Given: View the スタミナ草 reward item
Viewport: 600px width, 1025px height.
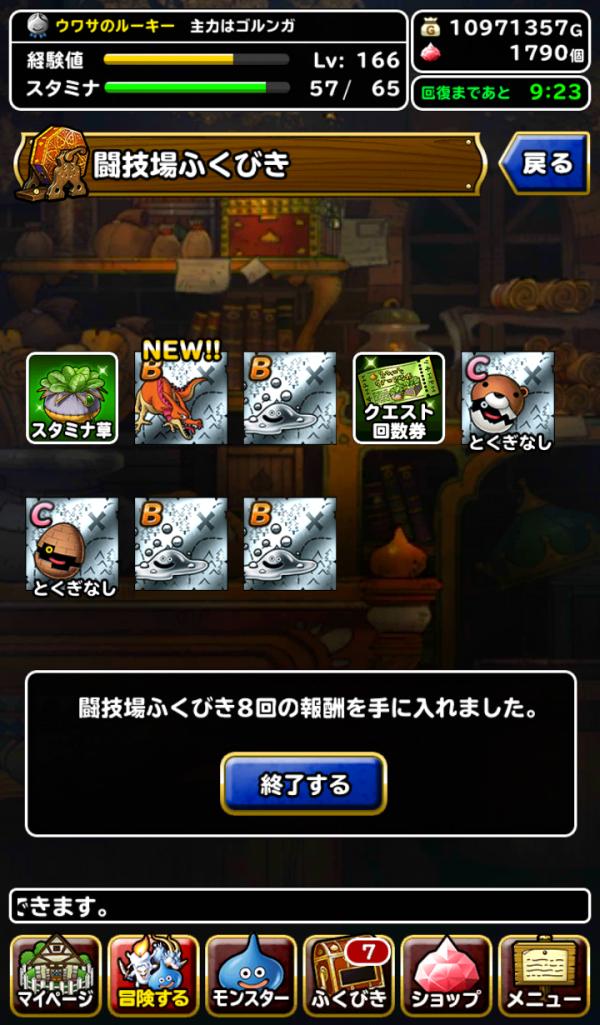Looking at the screenshot, I should 72,398.
